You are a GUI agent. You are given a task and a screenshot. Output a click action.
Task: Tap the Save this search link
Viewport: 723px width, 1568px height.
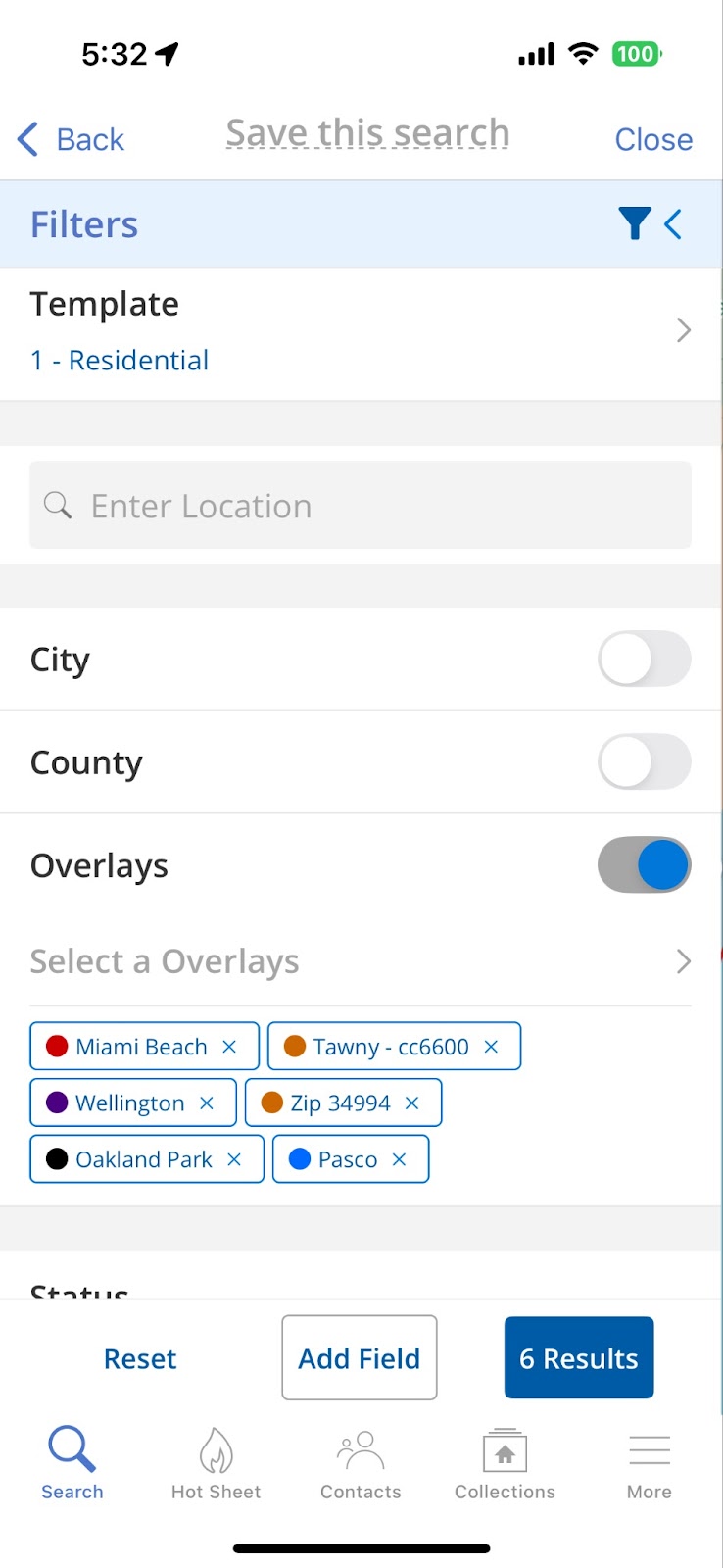pos(367,134)
